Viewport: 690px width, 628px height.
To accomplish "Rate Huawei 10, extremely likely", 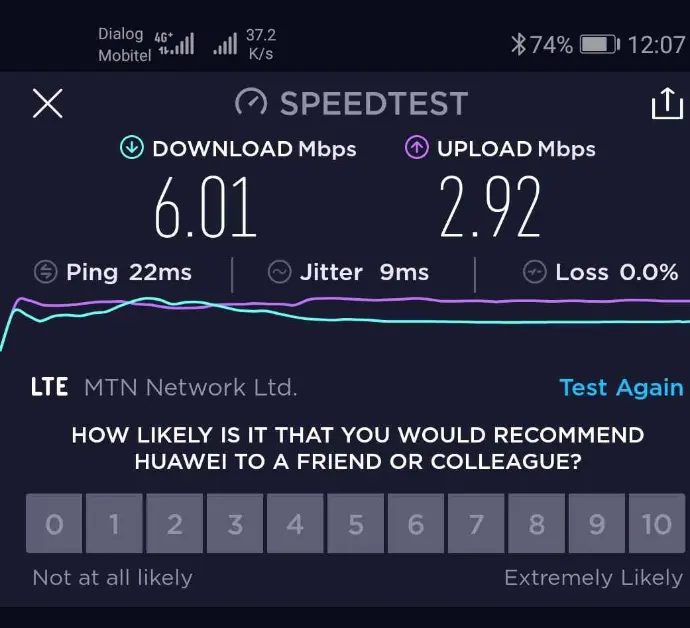I will (657, 524).
